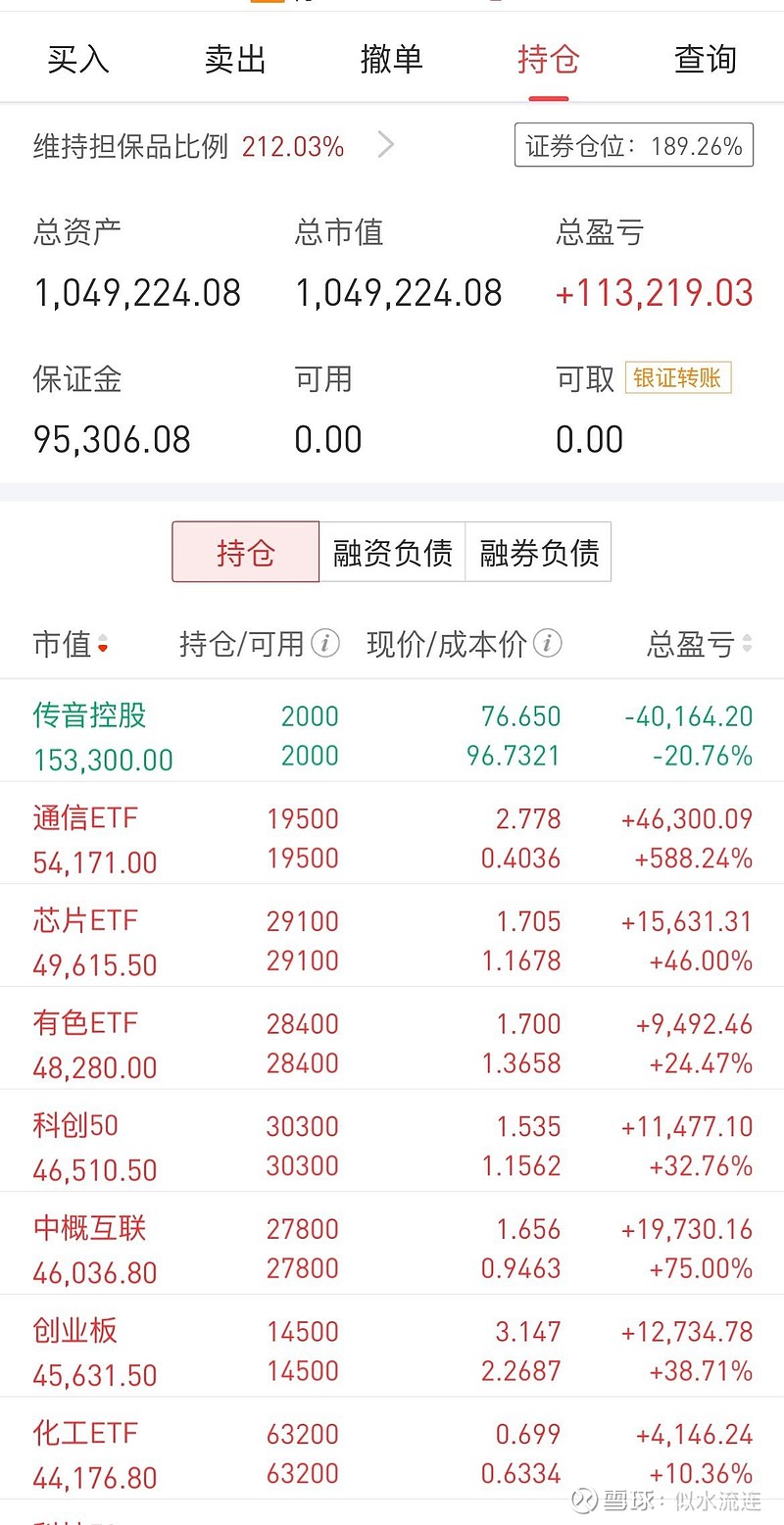
Task: Select the 通信ETF holding
Action: click(x=392, y=838)
